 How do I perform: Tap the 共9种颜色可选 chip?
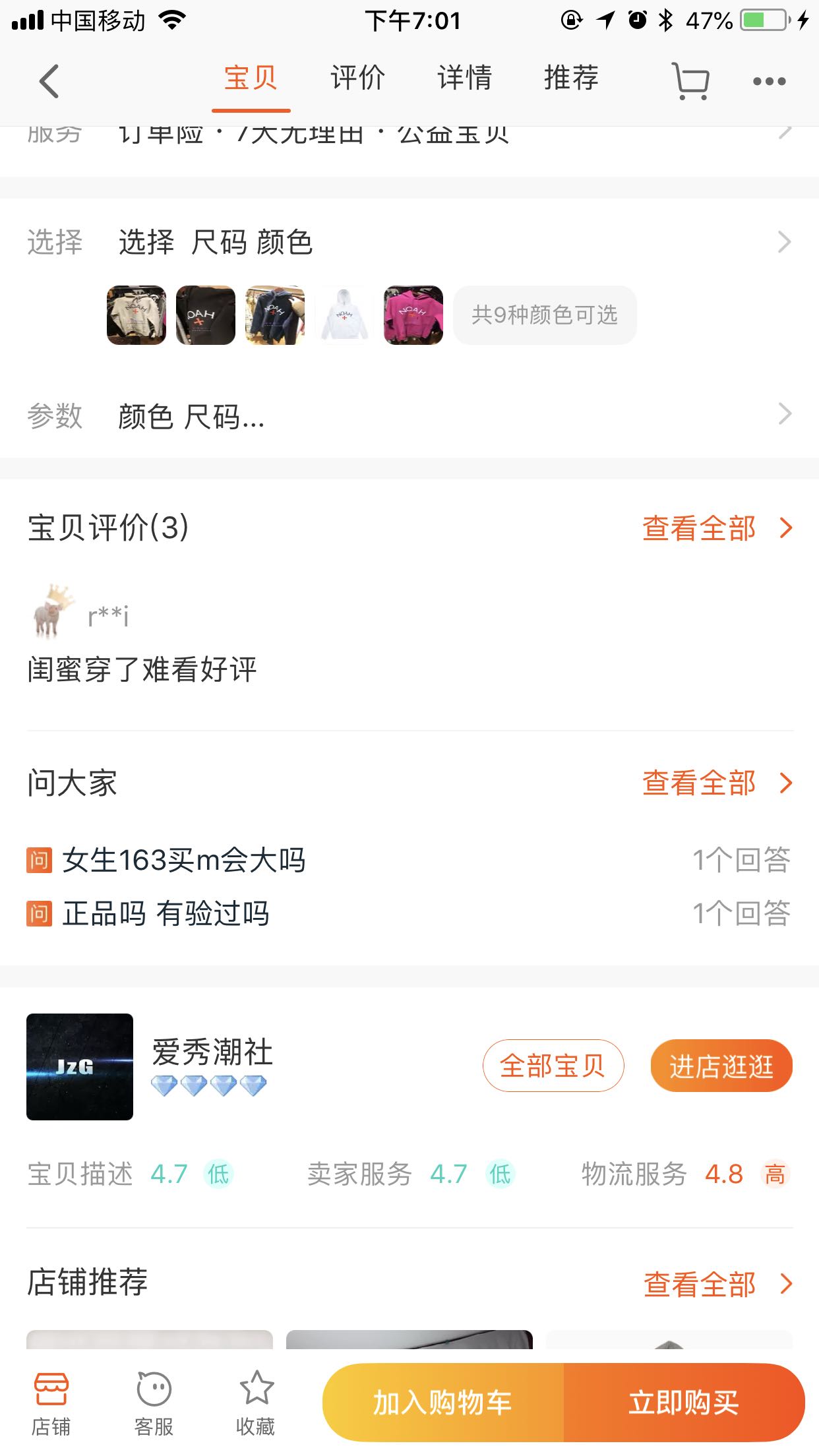[545, 315]
